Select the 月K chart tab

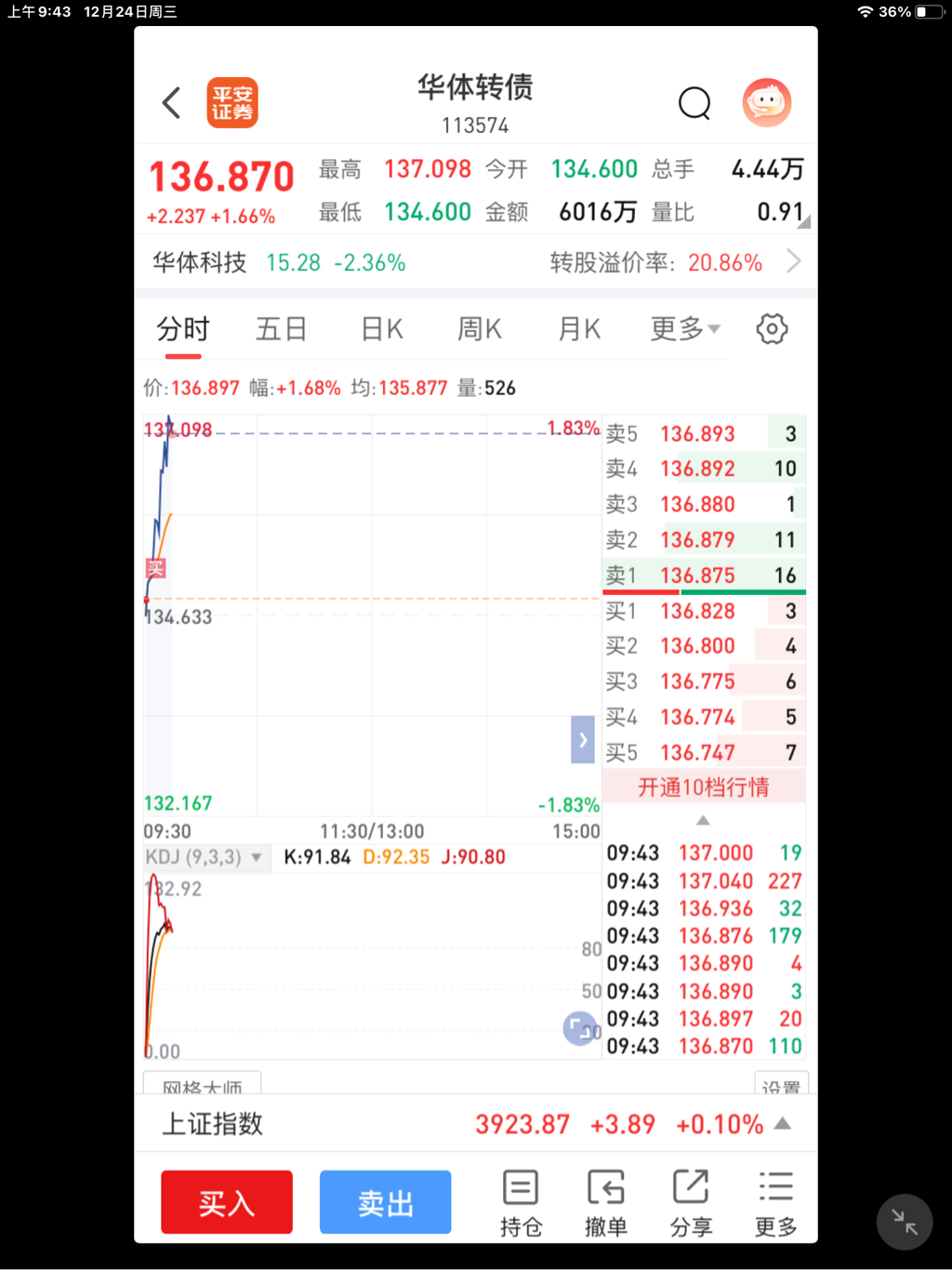tap(579, 329)
